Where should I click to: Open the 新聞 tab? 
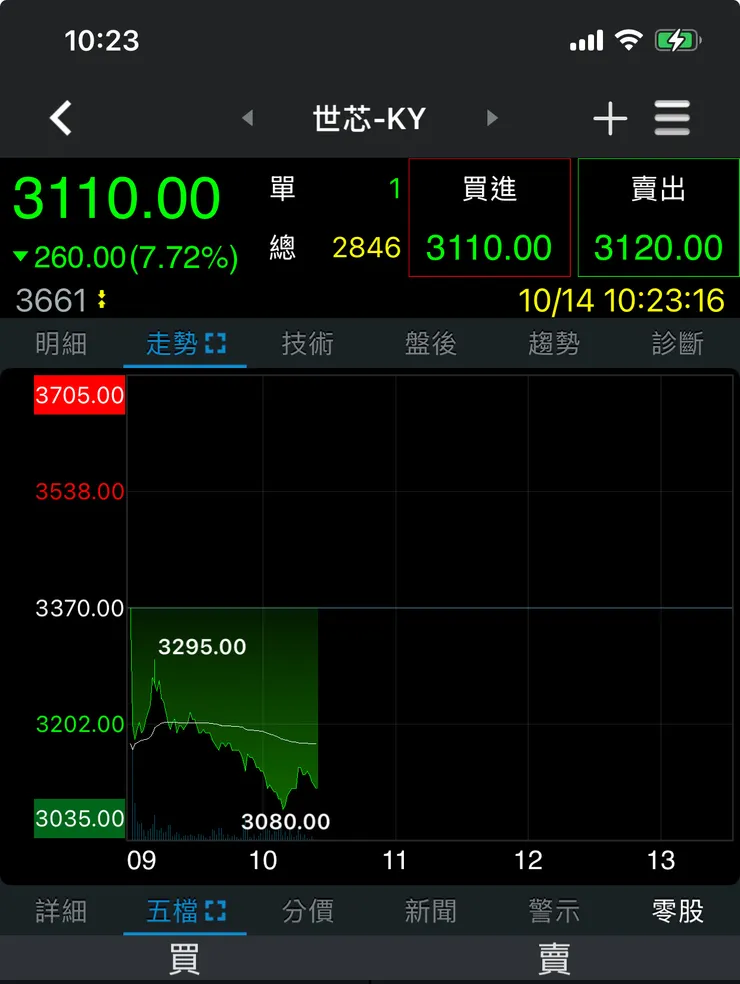pyautogui.click(x=430, y=910)
